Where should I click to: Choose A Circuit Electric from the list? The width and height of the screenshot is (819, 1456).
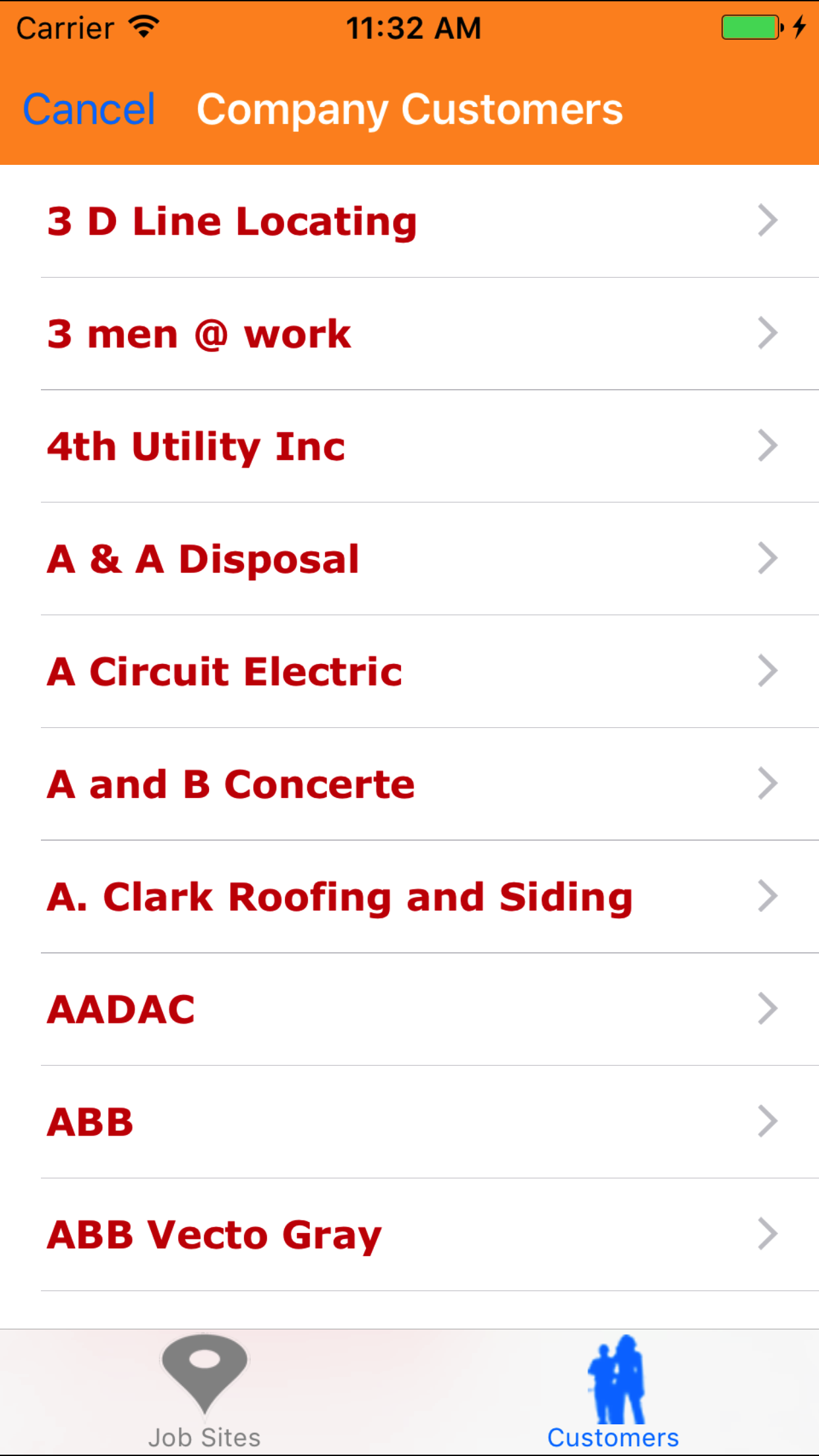click(x=409, y=671)
